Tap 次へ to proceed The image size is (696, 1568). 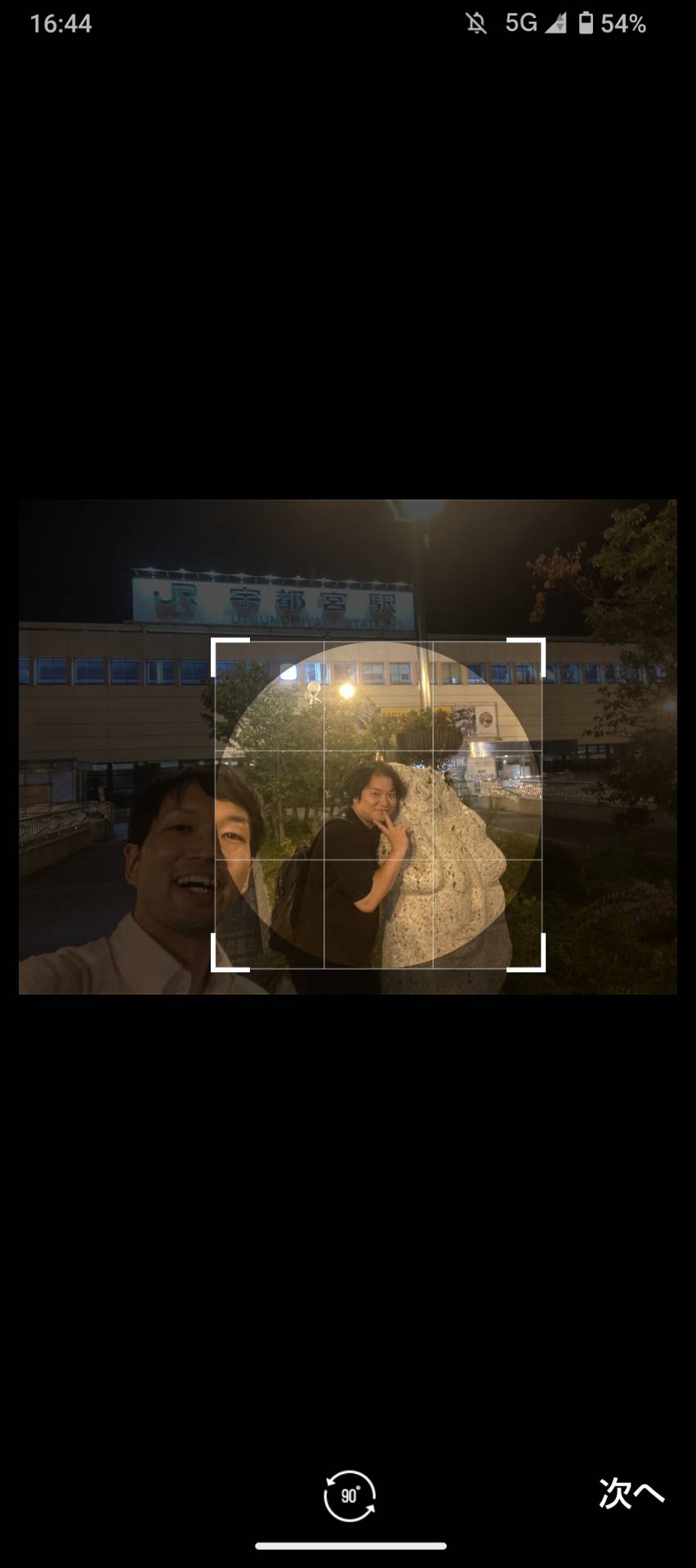pos(631,1494)
